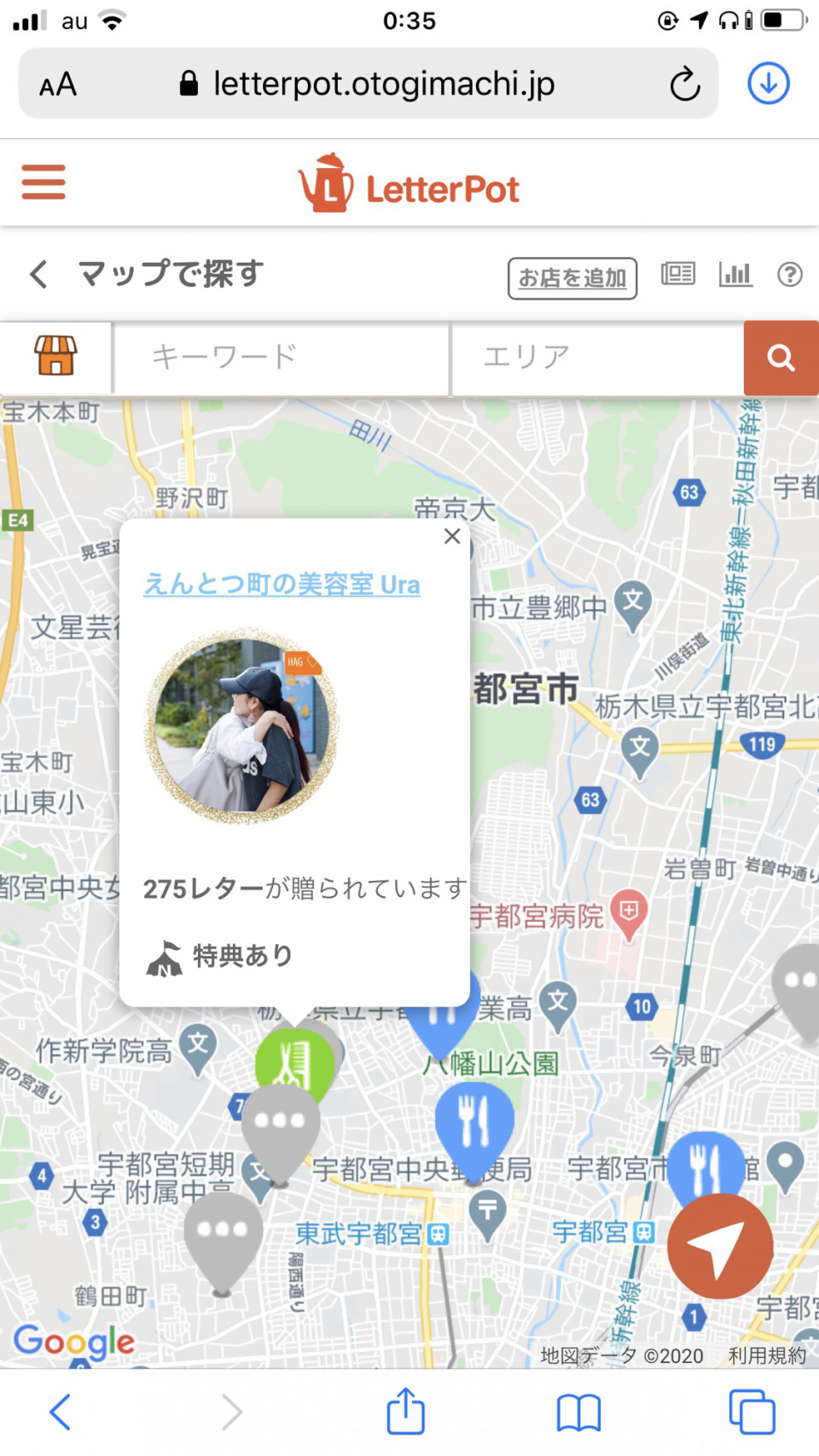Screen dimensions: 819x1456
Task: Go back from マップで探す
Action: pos(38,275)
